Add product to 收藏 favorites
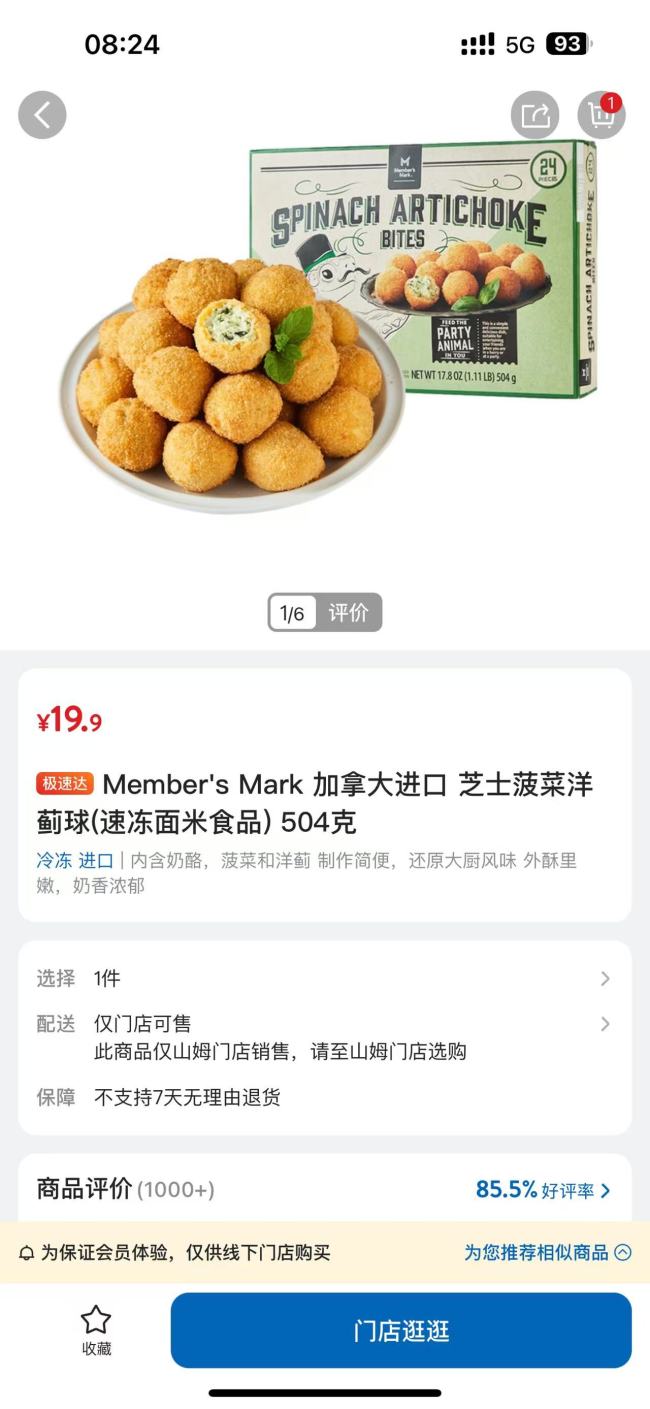 click(96, 1330)
